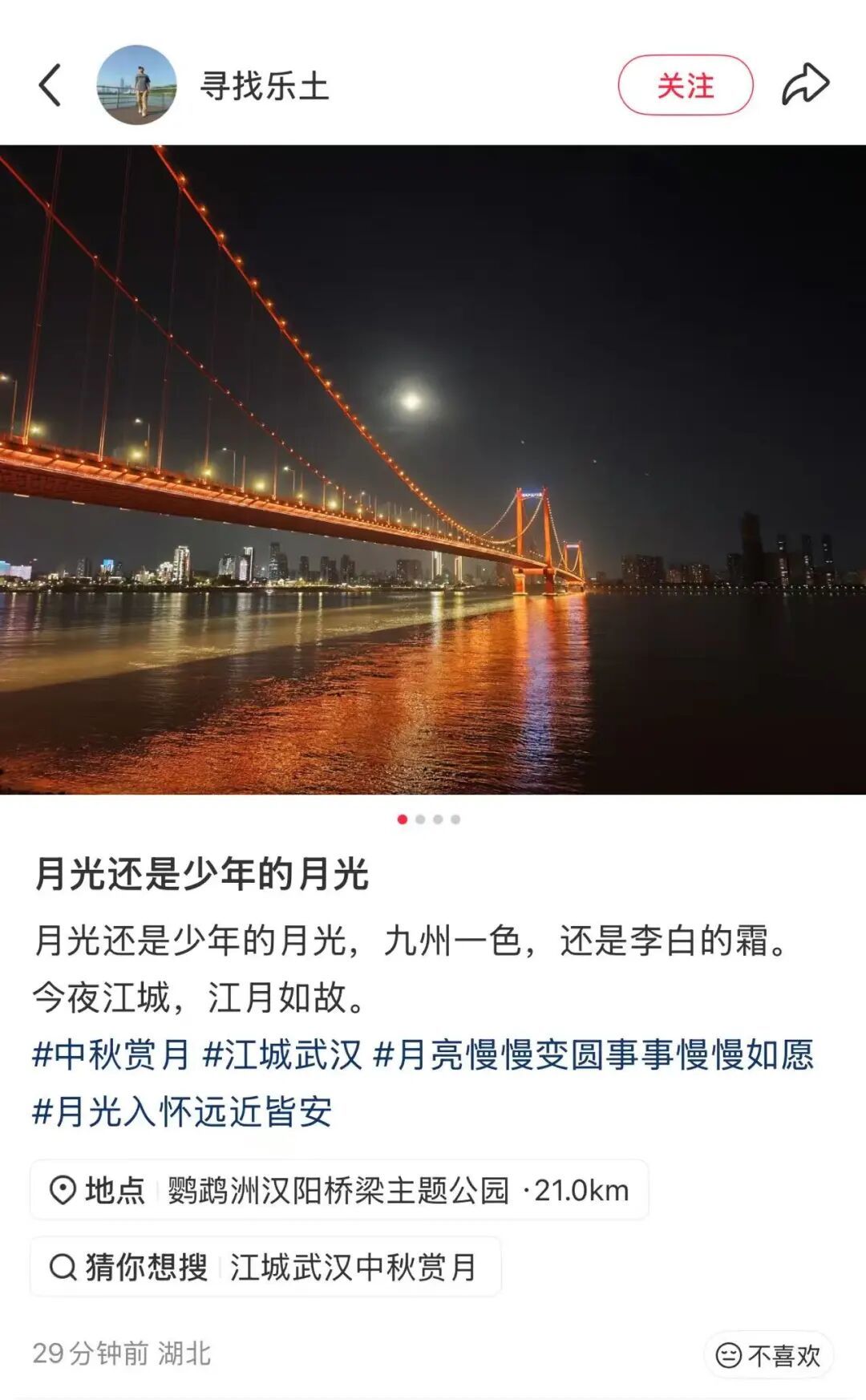This screenshot has height=1400, width=866.
Task: Follow the author with 关注 button
Action: (x=686, y=85)
